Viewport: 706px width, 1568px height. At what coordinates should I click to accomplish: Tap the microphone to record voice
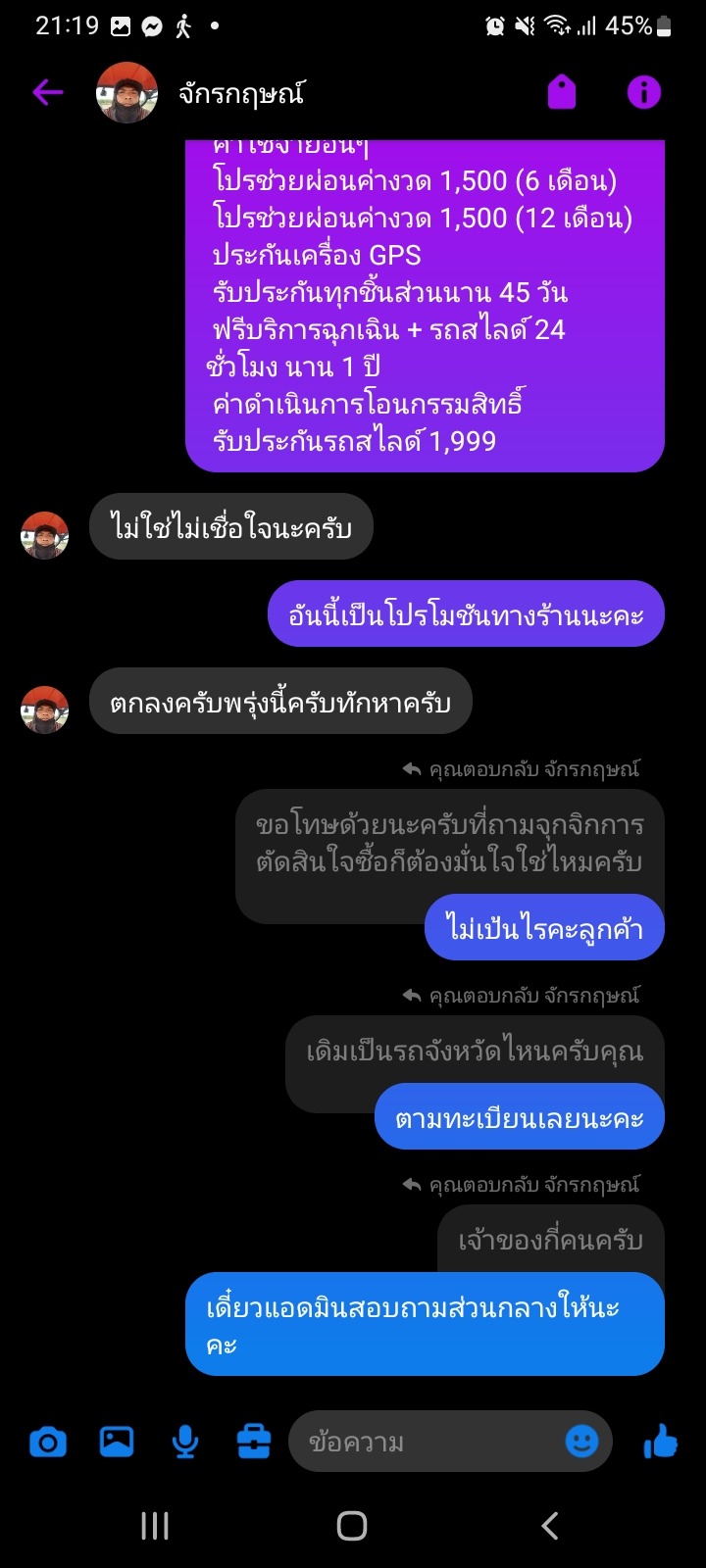click(x=184, y=1442)
